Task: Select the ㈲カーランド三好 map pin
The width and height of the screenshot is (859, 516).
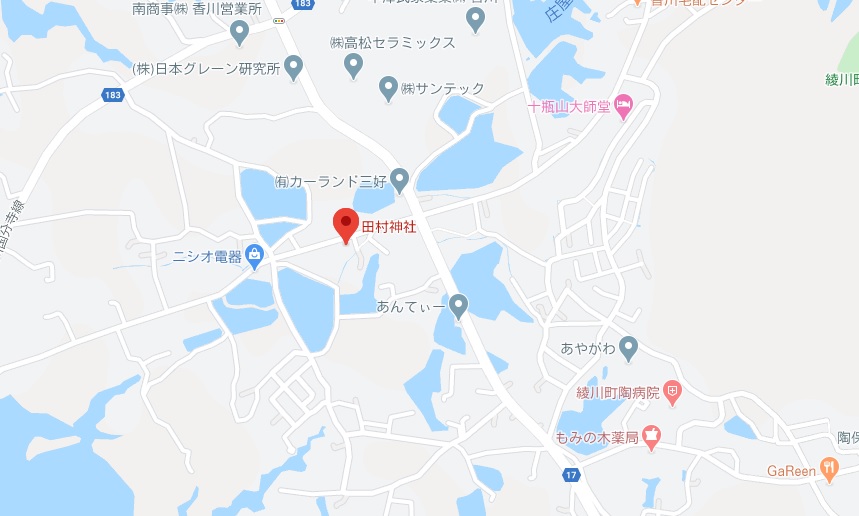Action: pos(400,180)
